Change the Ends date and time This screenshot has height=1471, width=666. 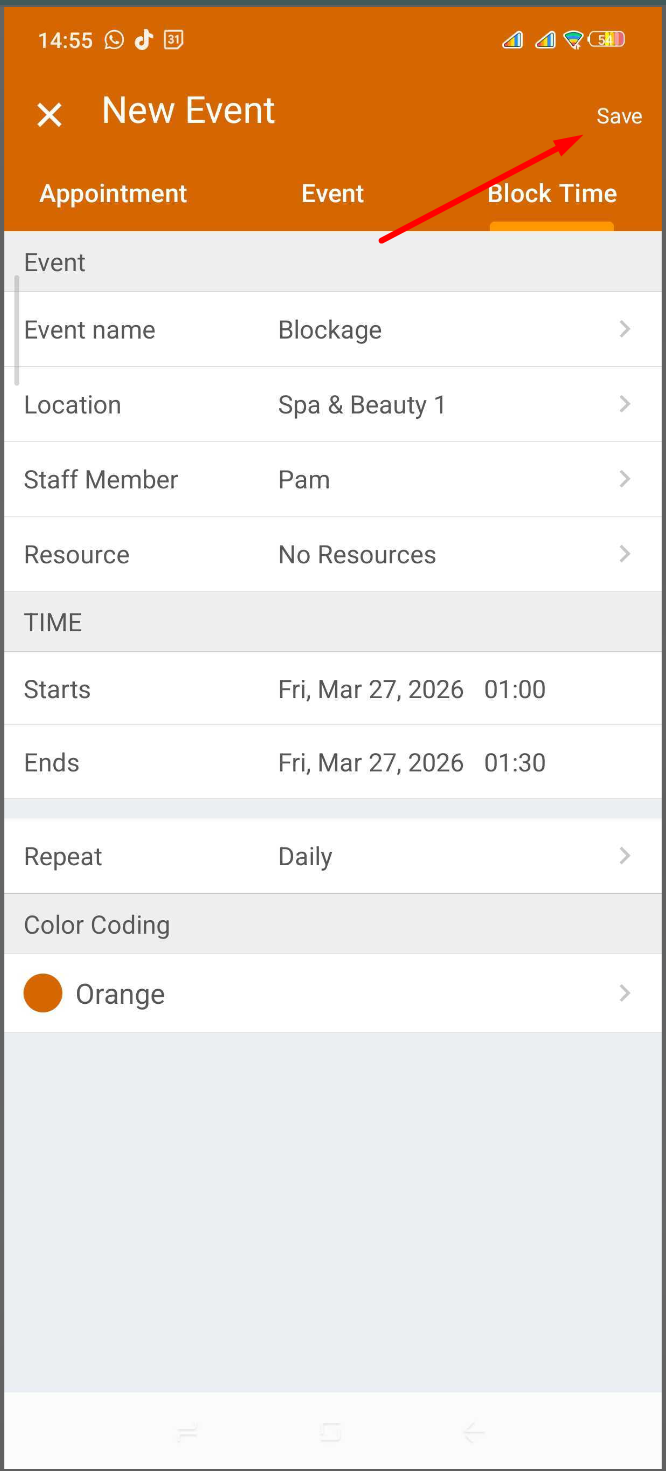click(x=411, y=763)
